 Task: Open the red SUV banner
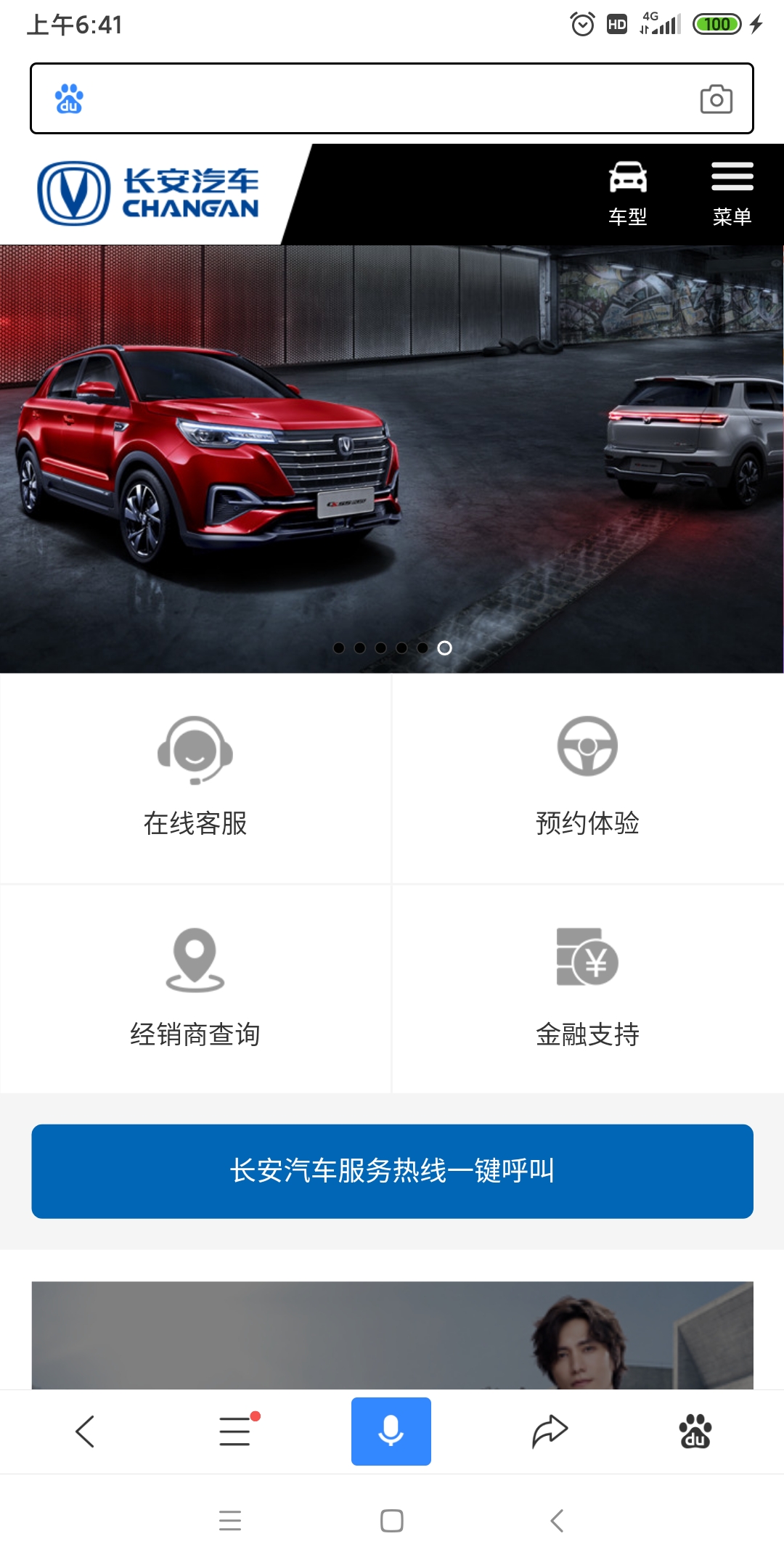pyautogui.click(x=392, y=450)
